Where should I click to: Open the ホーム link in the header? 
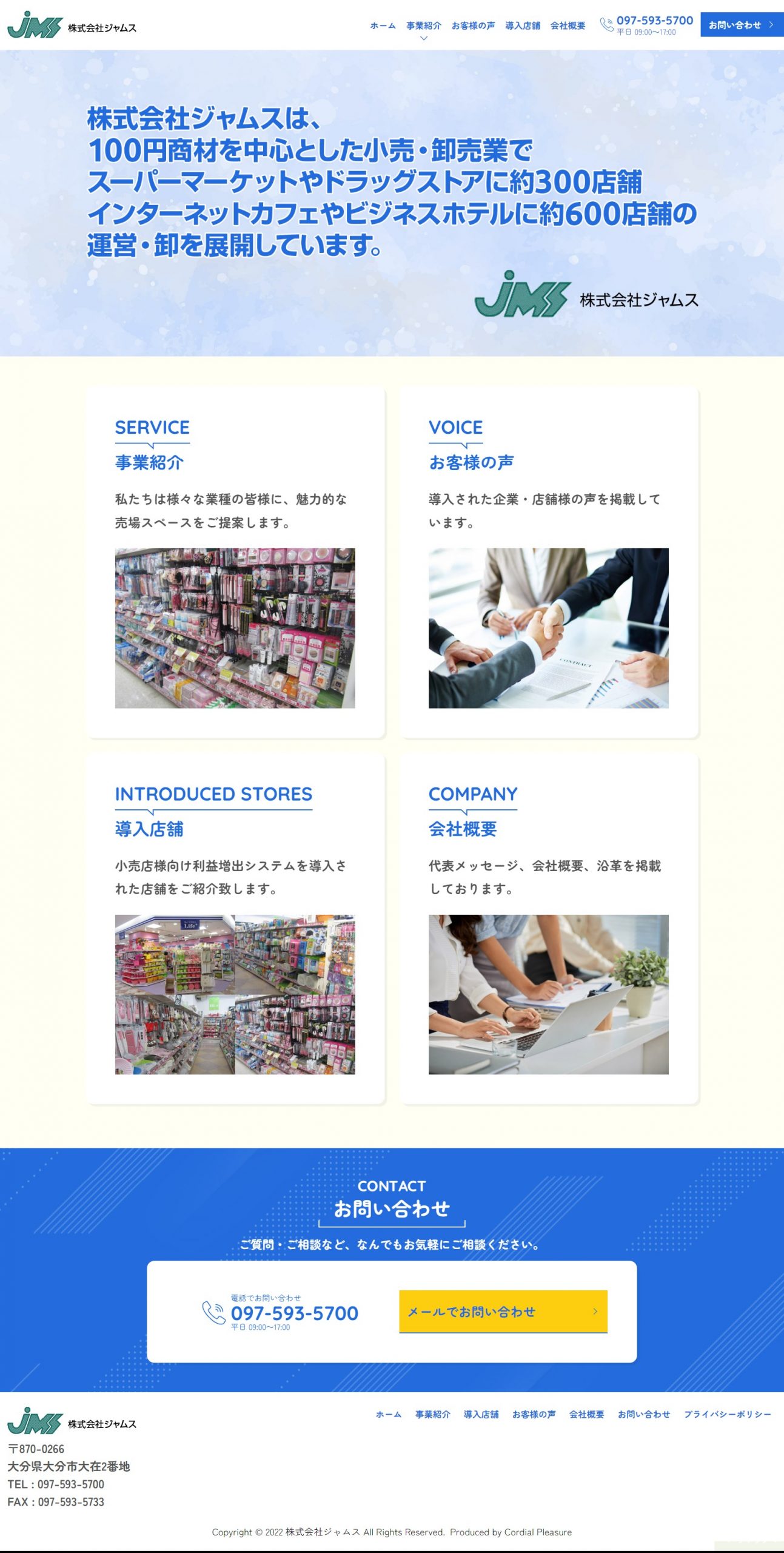pyautogui.click(x=383, y=25)
